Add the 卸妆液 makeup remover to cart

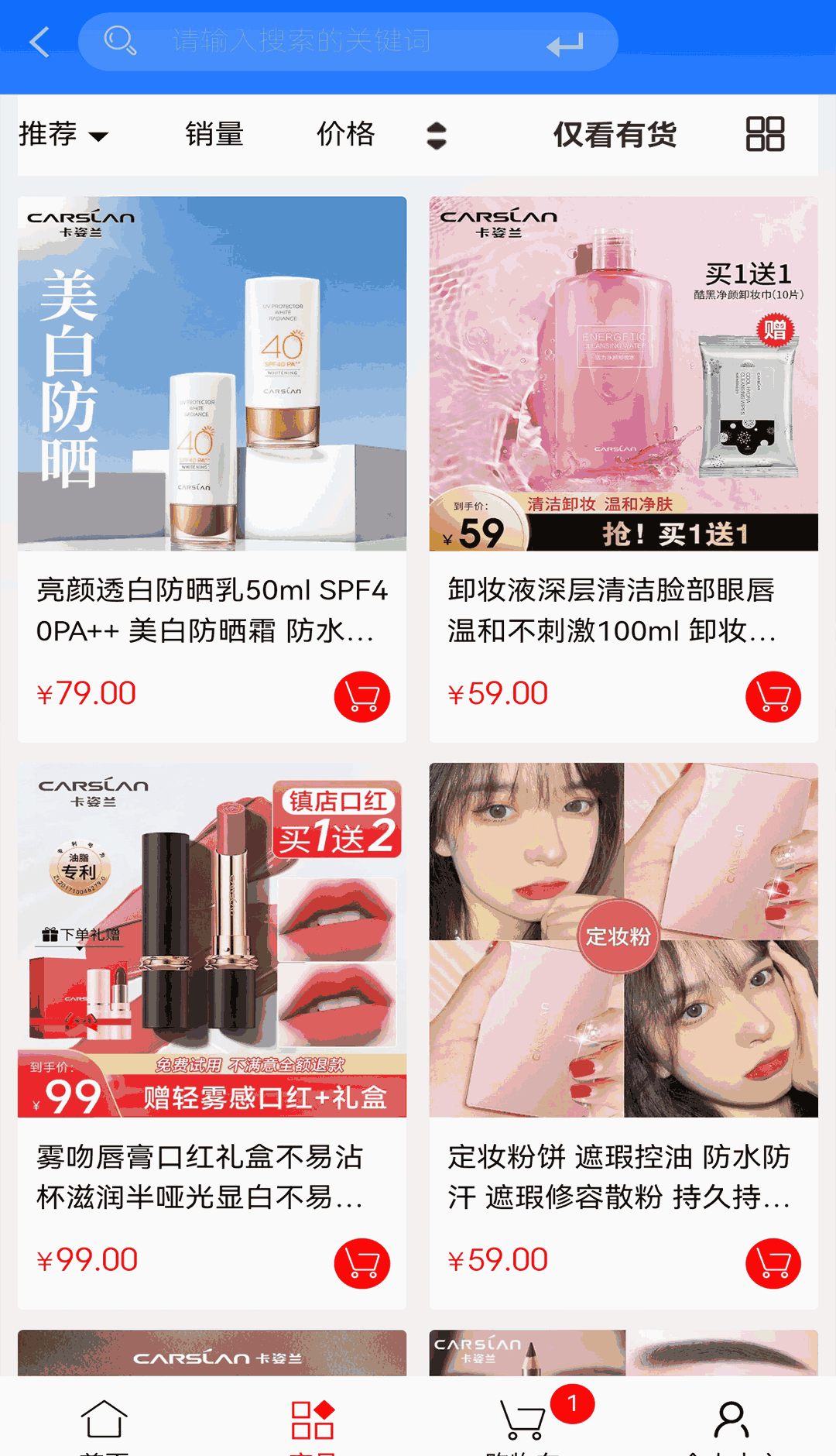[773, 696]
